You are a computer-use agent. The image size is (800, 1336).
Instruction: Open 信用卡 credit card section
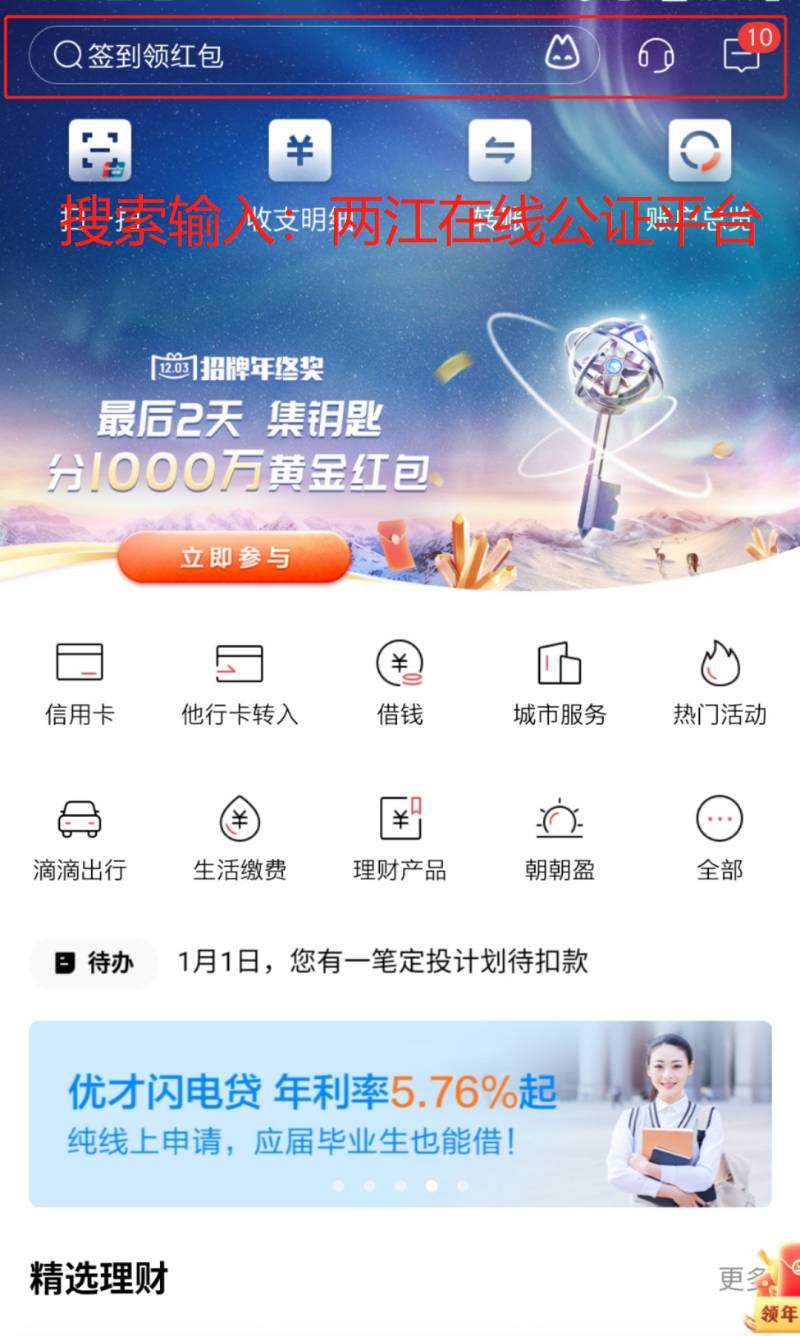(80, 682)
